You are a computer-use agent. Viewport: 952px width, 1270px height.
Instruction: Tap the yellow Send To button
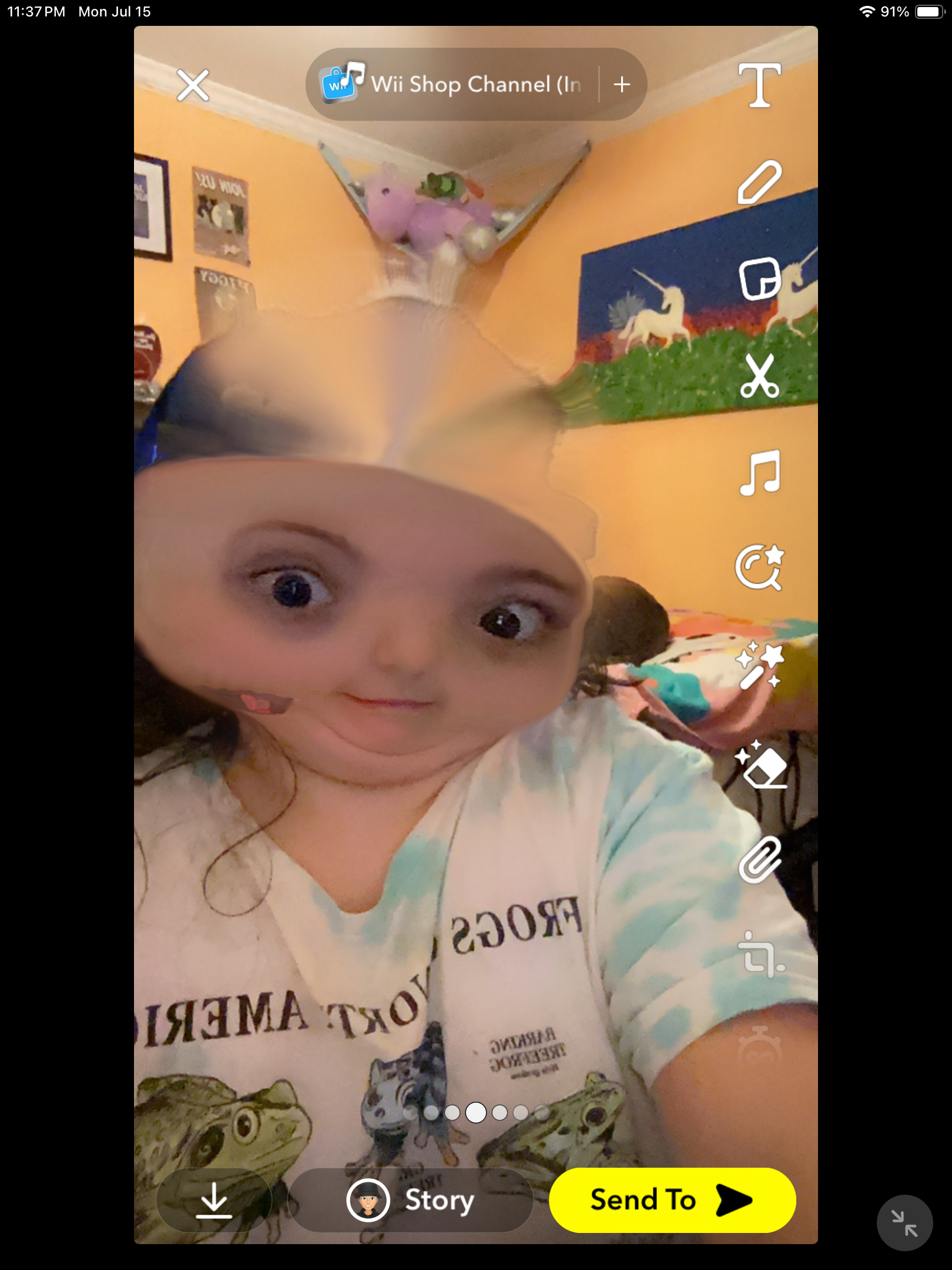[672, 1199]
